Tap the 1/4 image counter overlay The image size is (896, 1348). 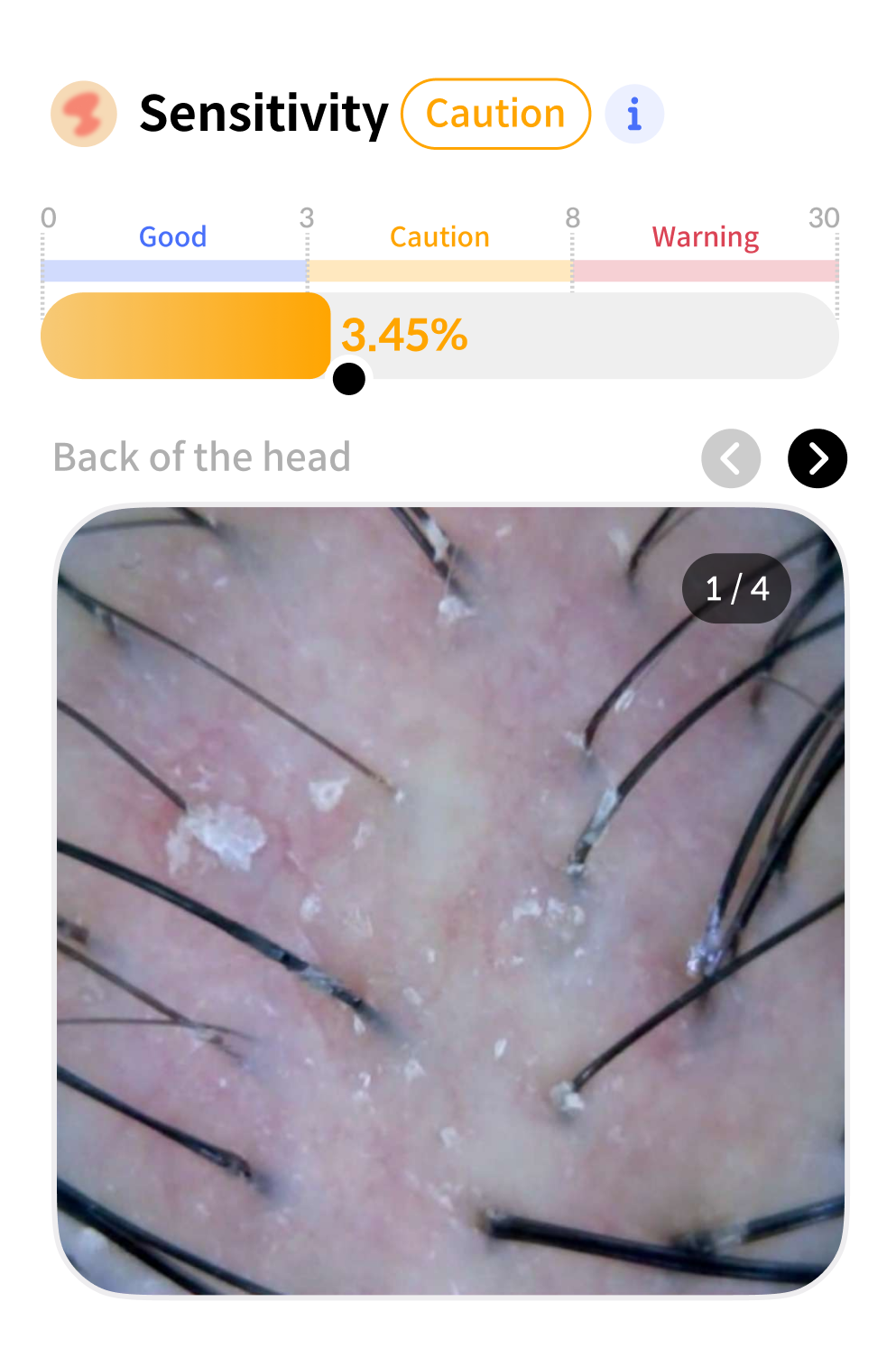(735, 588)
